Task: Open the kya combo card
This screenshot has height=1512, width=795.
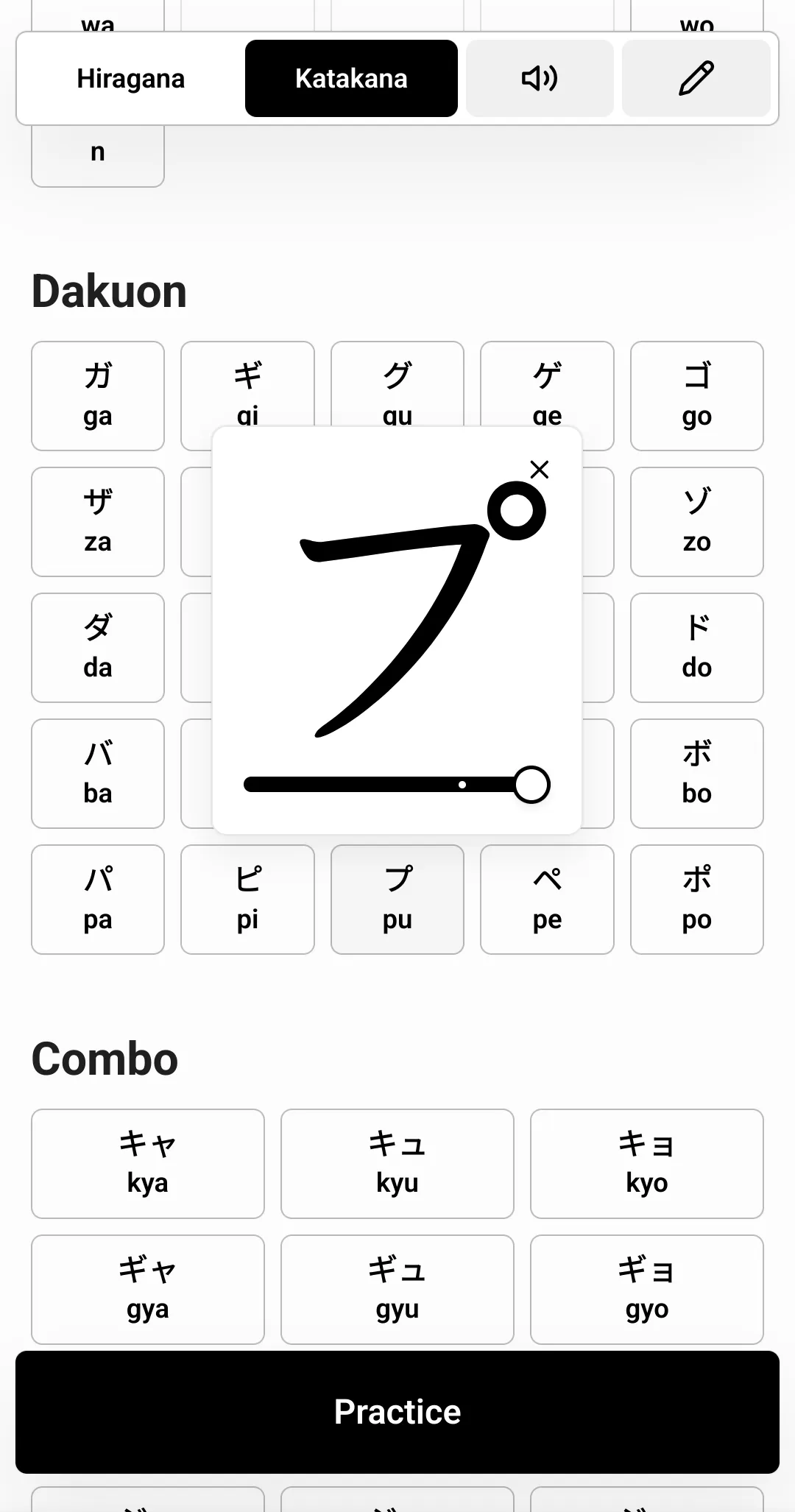Action: tap(146, 1164)
